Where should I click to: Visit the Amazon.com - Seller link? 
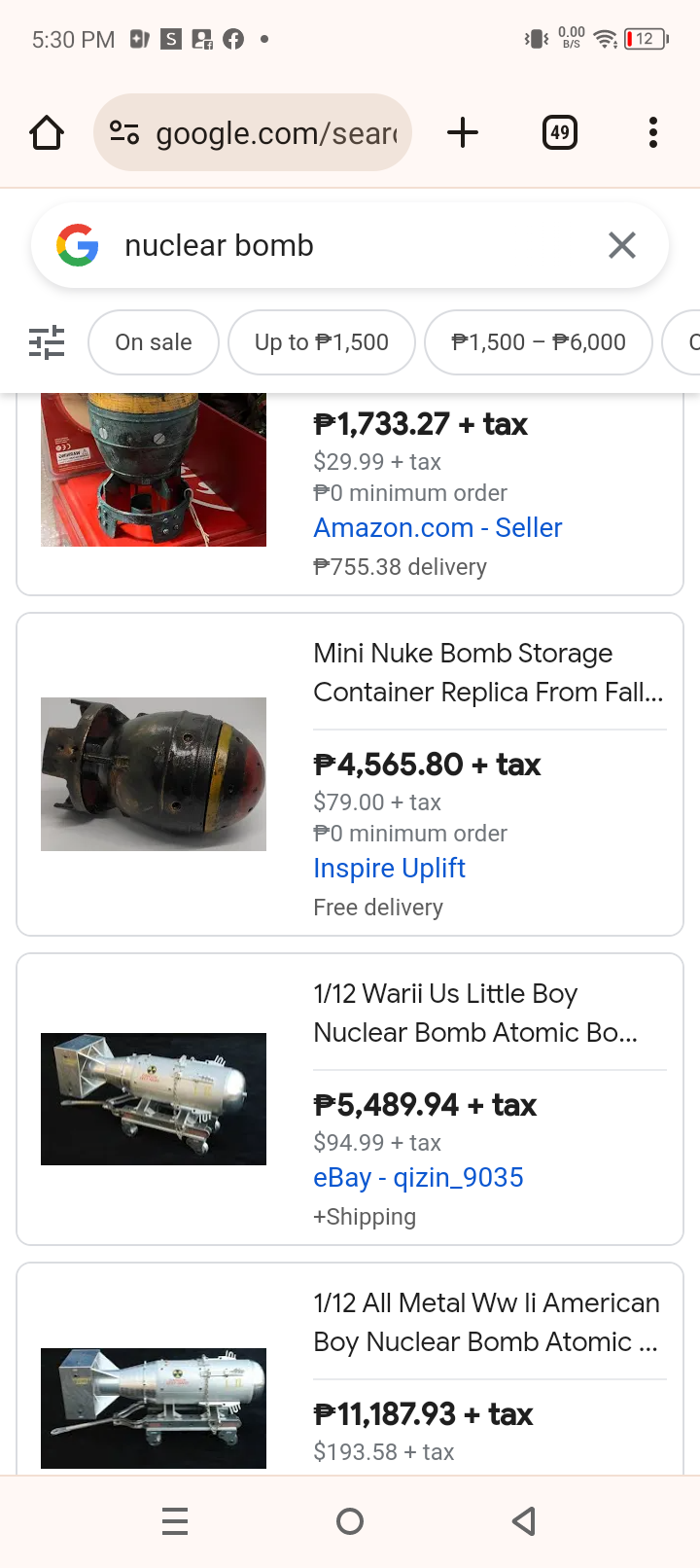[437, 528]
